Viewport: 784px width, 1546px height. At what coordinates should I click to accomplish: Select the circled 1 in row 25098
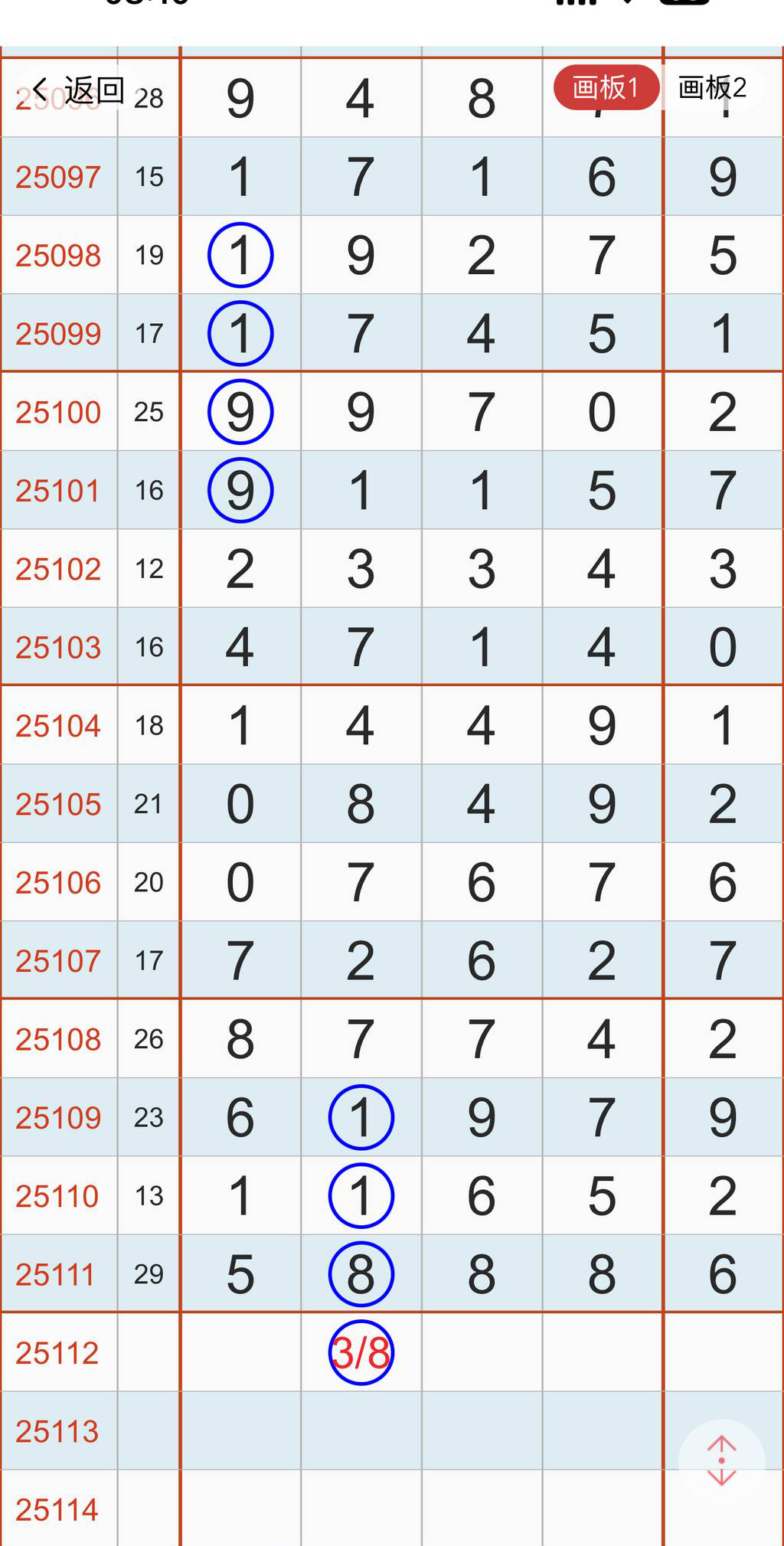coord(240,255)
